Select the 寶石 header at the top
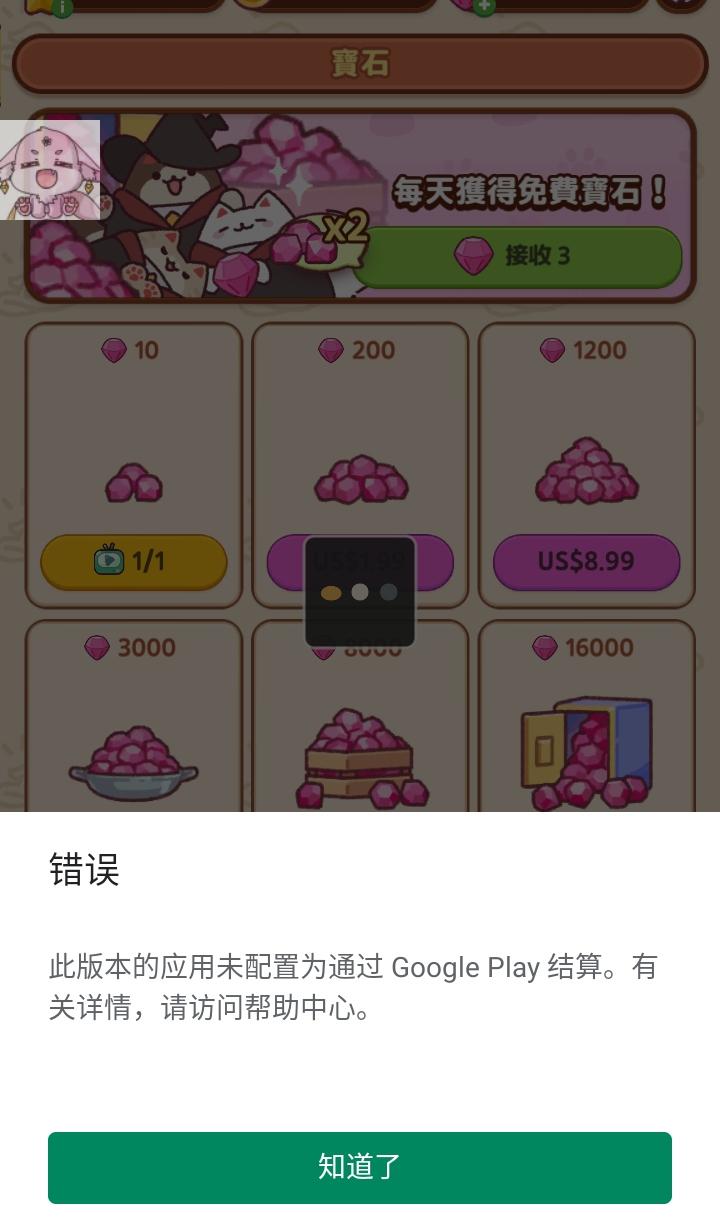 pos(360,62)
